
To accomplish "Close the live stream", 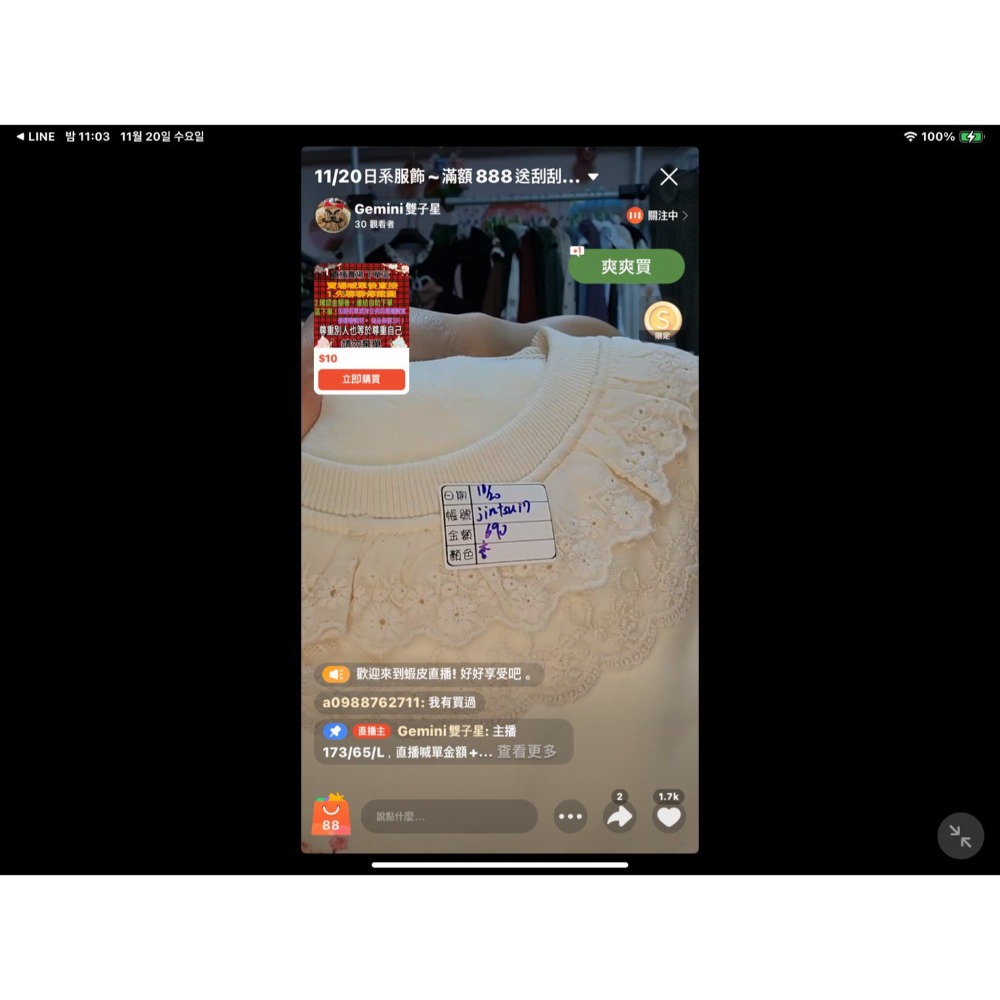I will [x=669, y=177].
